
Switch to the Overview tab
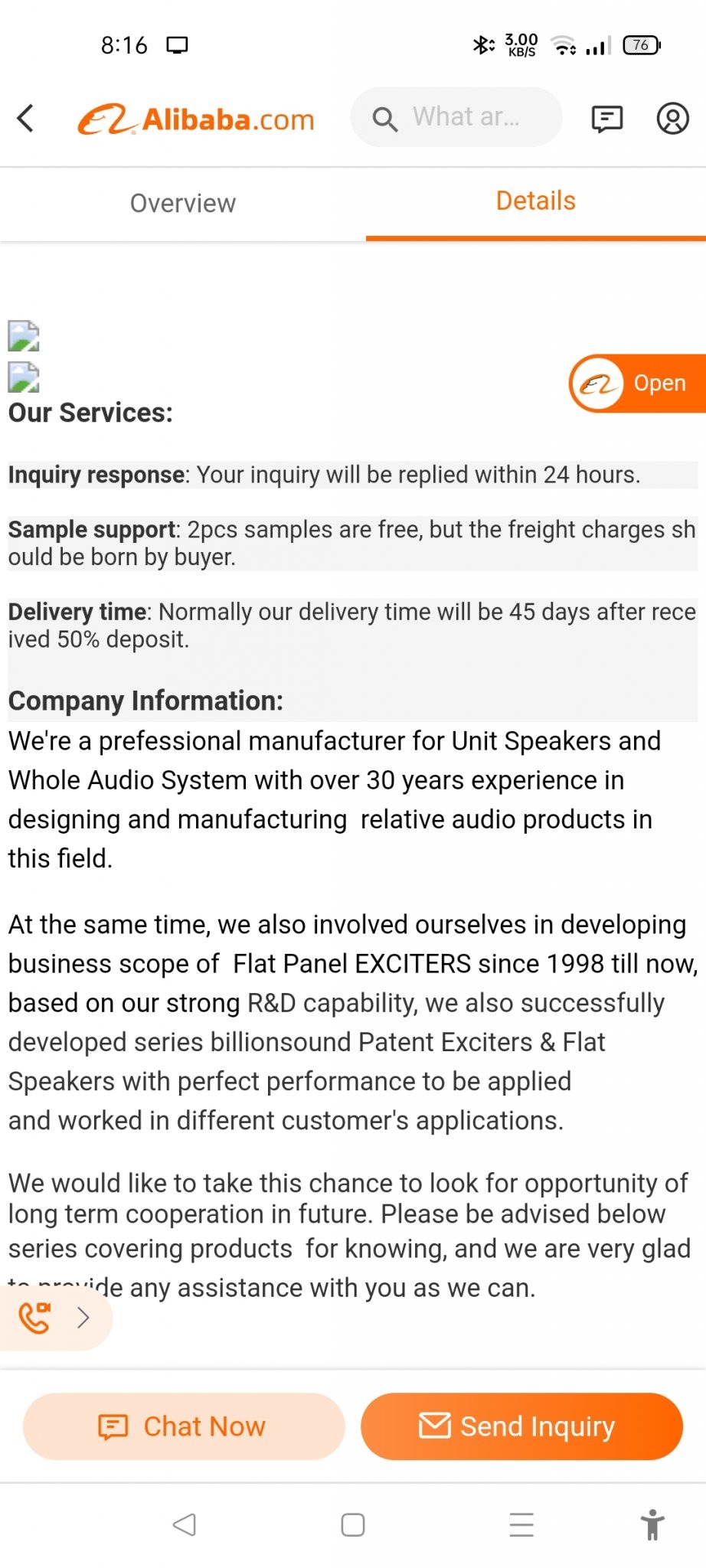pyautogui.click(x=183, y=203)
